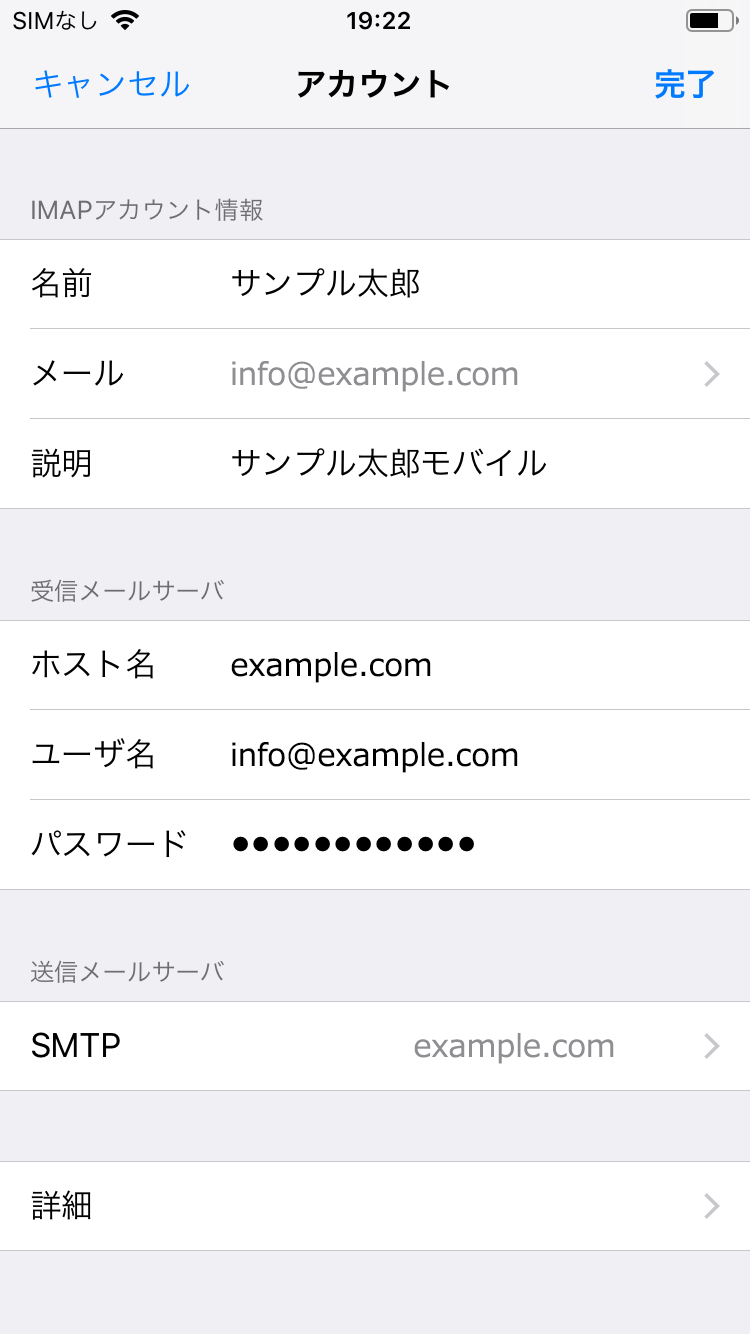This screenshot has width=750, height=1334.
Task: Open the 詳細 advanced settings
Action: tap(375, 1206)
